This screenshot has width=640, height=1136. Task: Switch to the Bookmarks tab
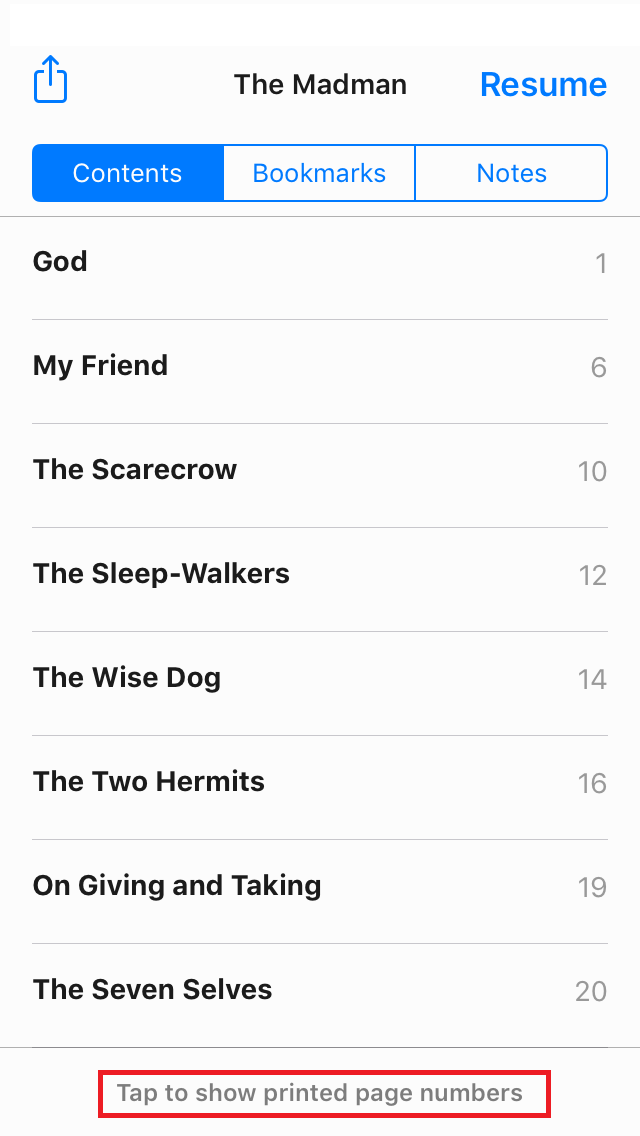pyautogui.click(x=319, y=173)
